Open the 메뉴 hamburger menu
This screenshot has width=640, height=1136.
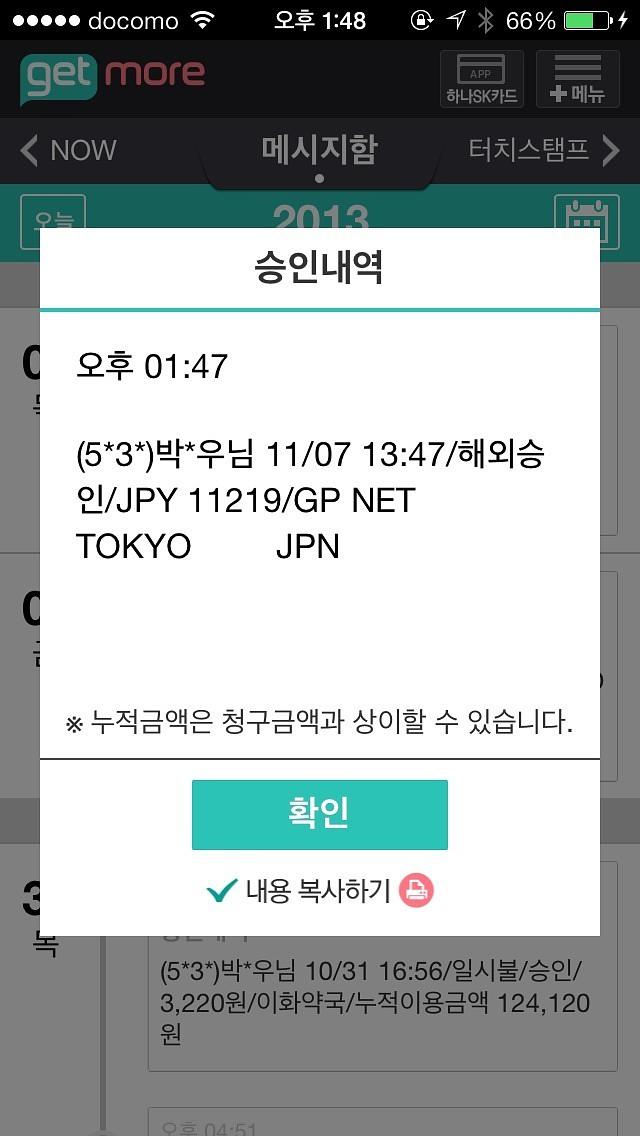coord(577,79)
